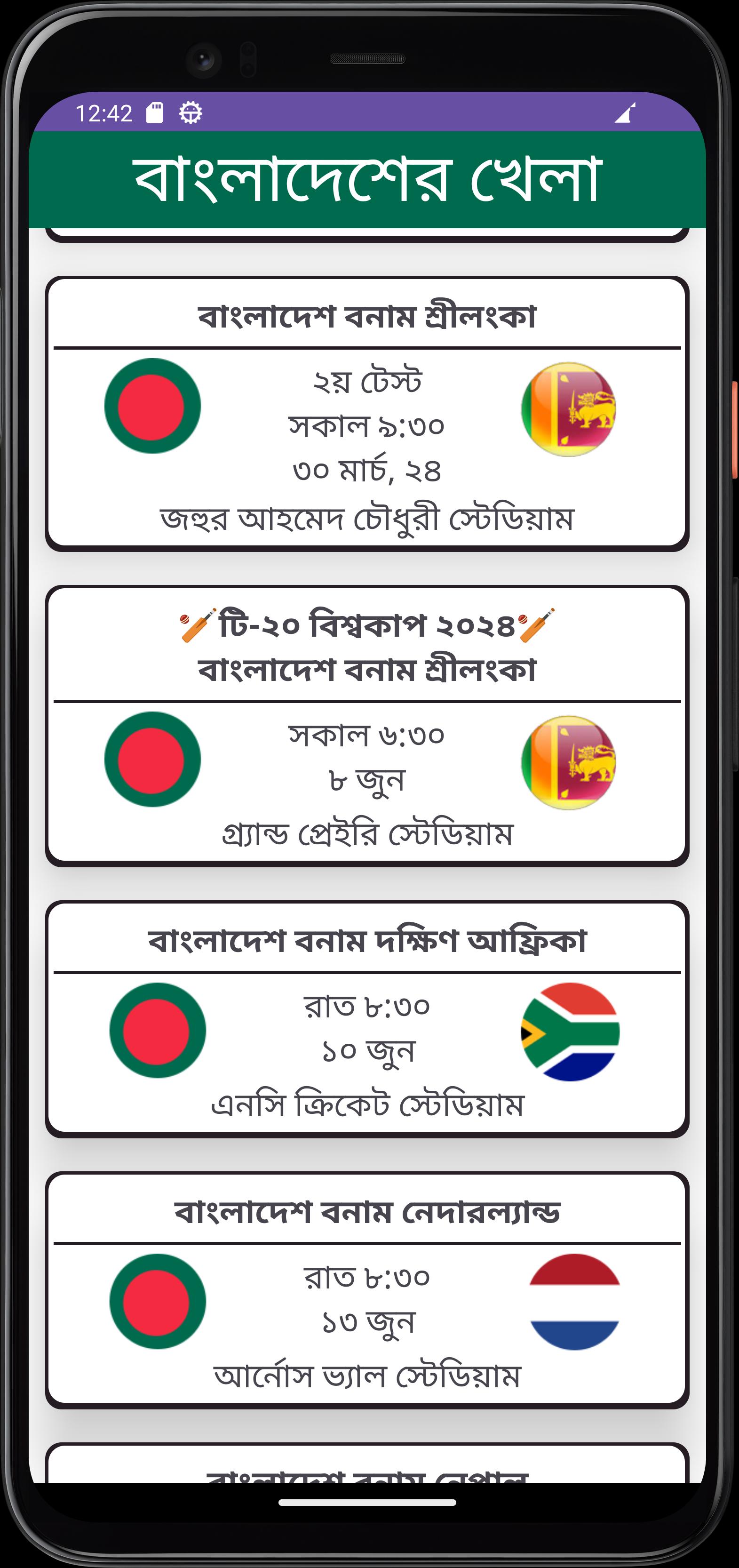The image size is (739, 1568).
Task: Select the Bangladesh vs South Africa match card
Action: (x=367, y=1019)
